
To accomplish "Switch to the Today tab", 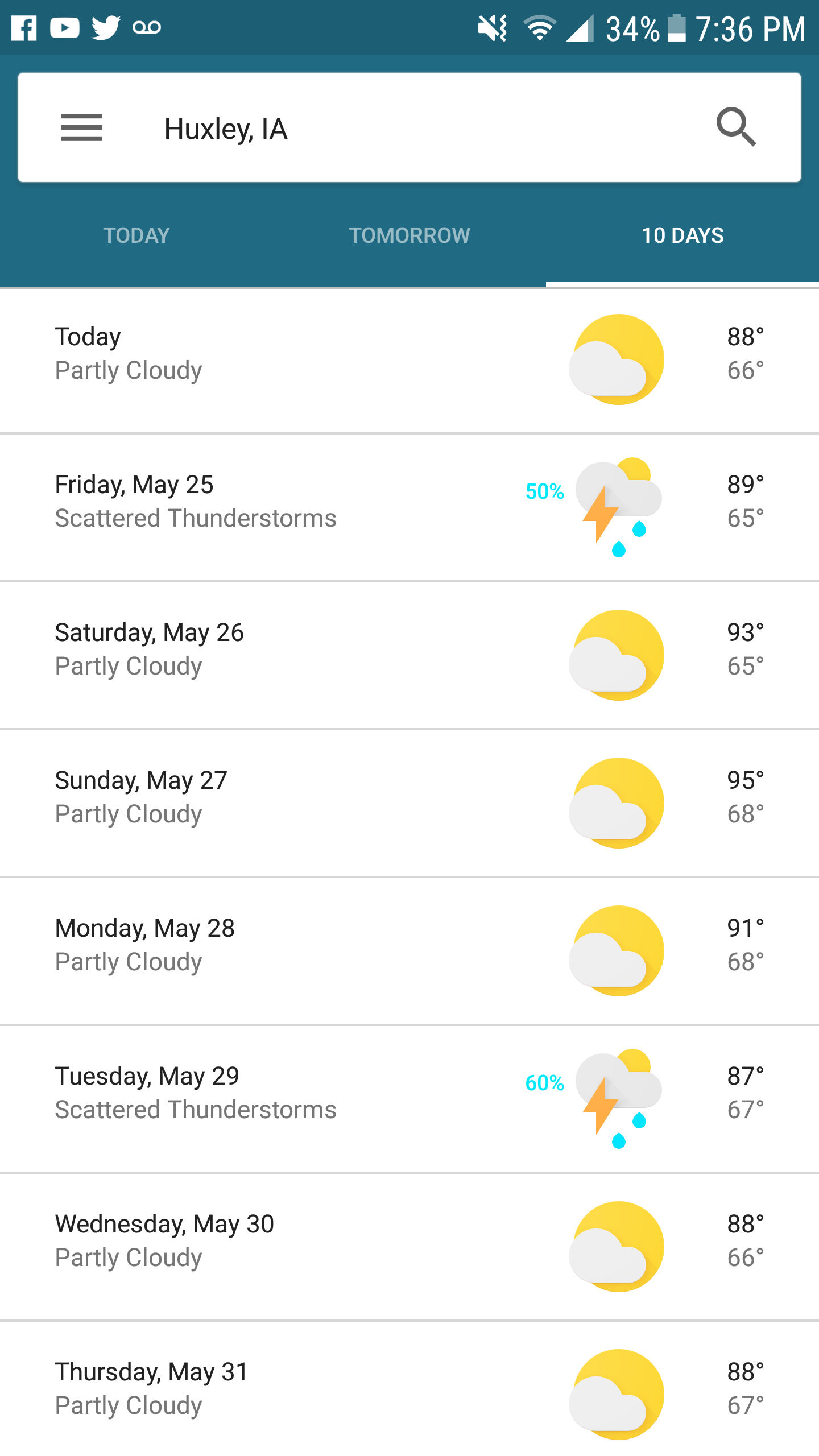I will pyautogui.click(x=136, y=235).
